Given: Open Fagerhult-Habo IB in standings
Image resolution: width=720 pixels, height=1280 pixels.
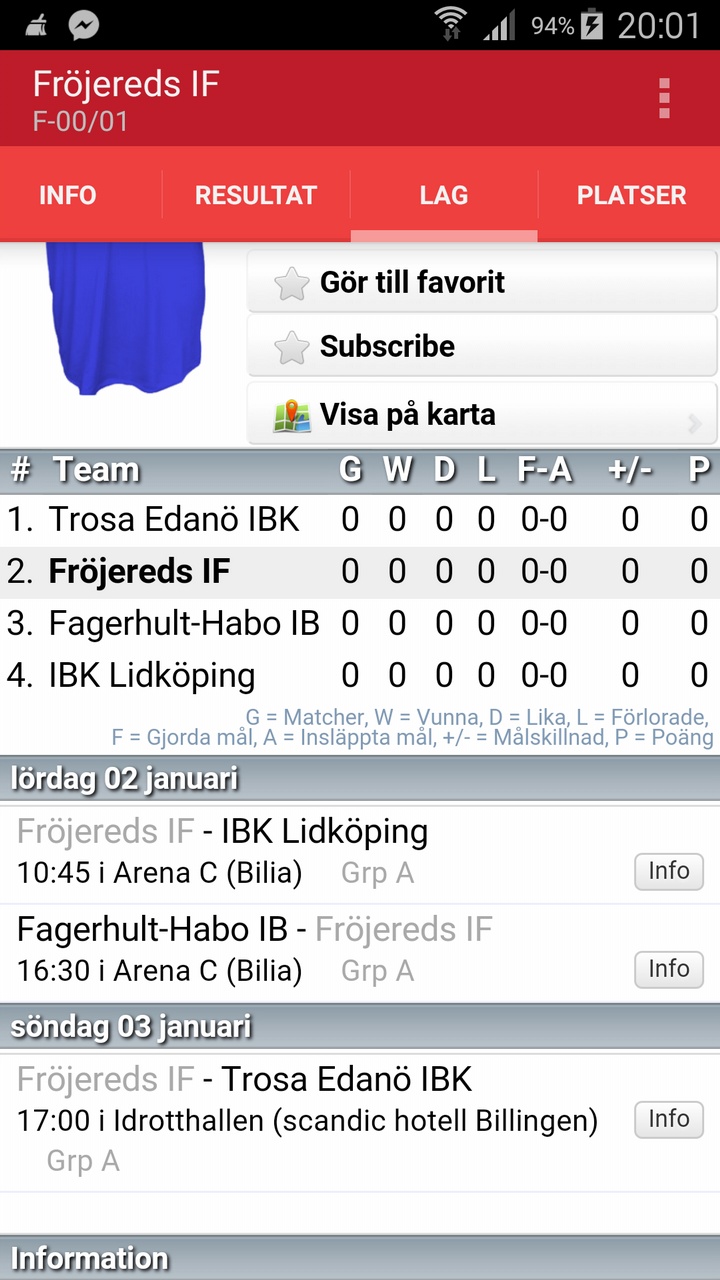Looking at the screenshot, I should point(184,624).
